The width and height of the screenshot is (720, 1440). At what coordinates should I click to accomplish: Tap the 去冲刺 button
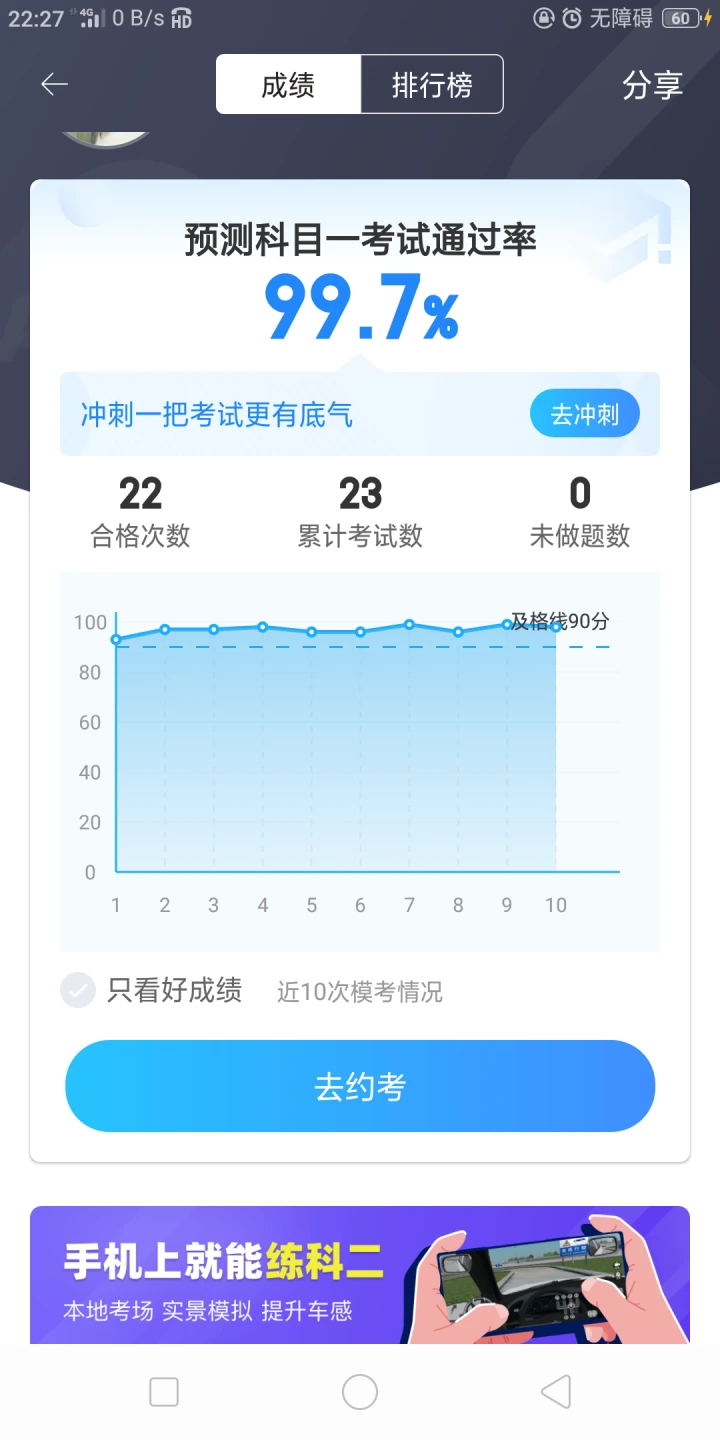pos(585,414)
